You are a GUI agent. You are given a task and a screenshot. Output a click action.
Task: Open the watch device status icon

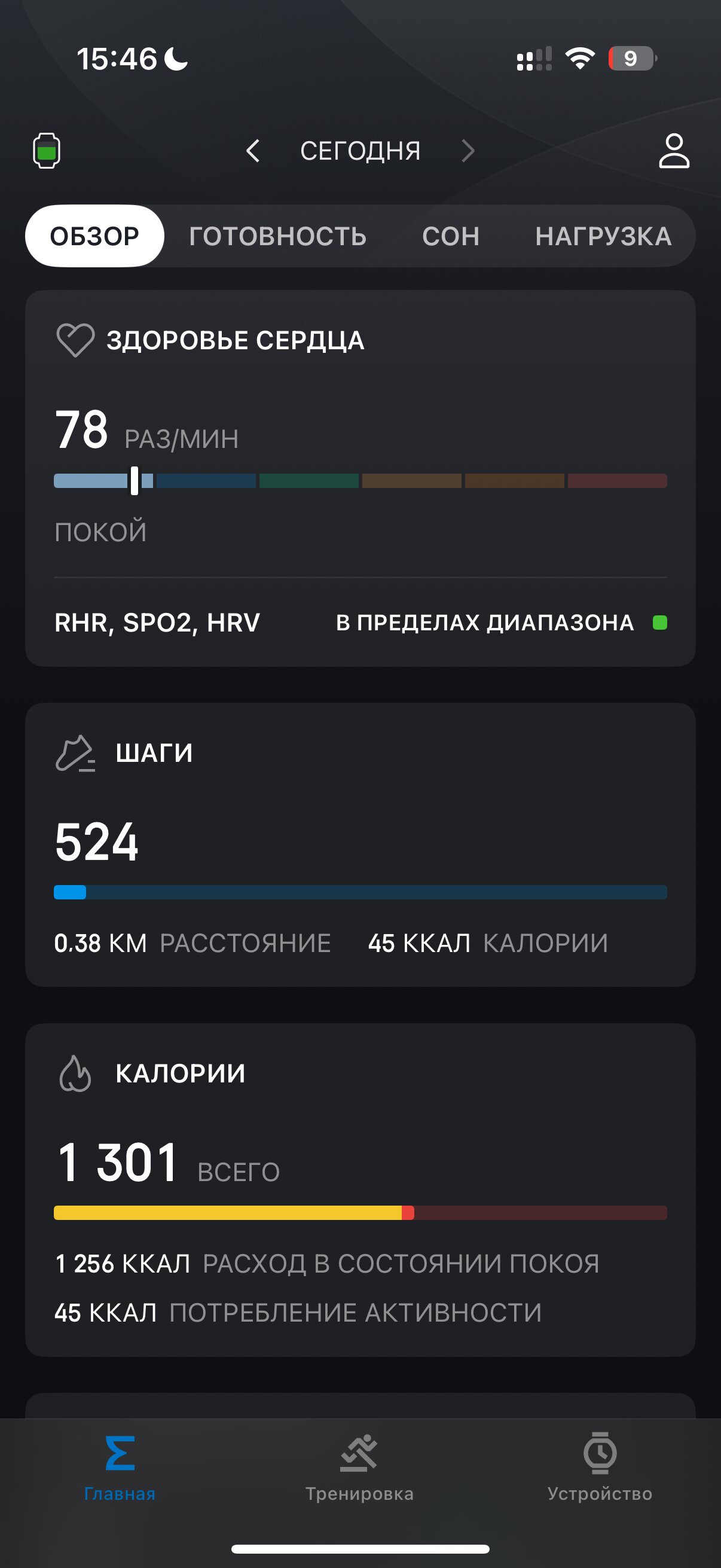[x=46, y=150]
